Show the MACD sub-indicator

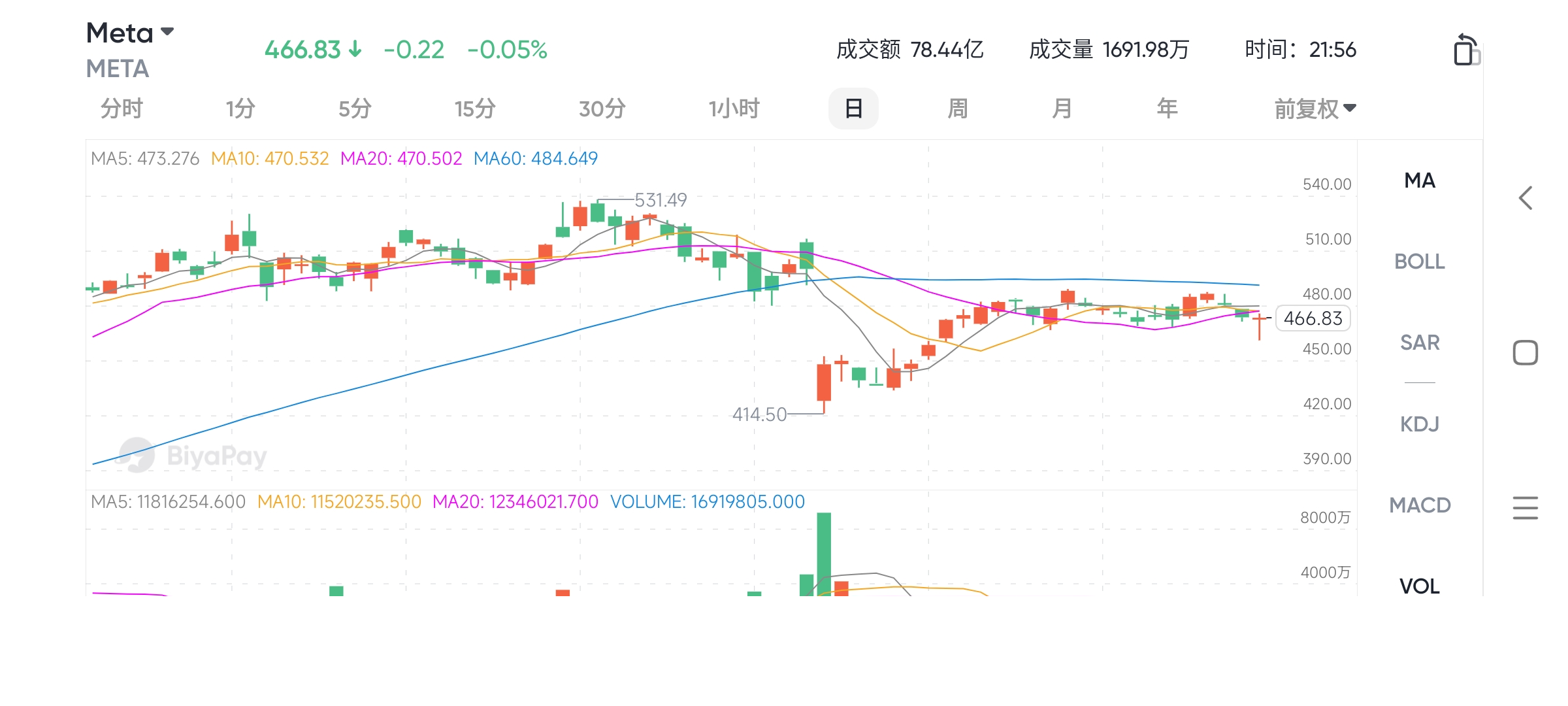point(1420,505)
